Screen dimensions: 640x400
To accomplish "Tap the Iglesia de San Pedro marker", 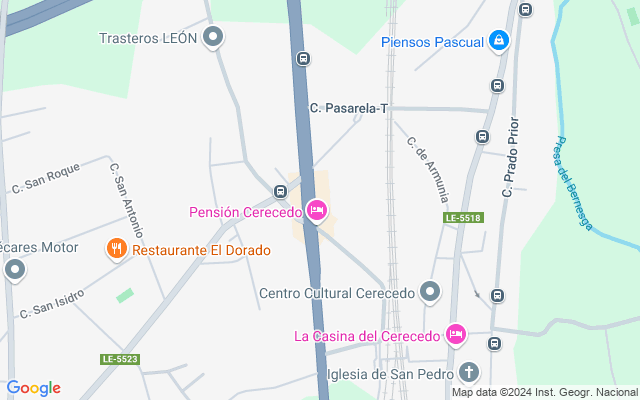I will click(468, 373).
